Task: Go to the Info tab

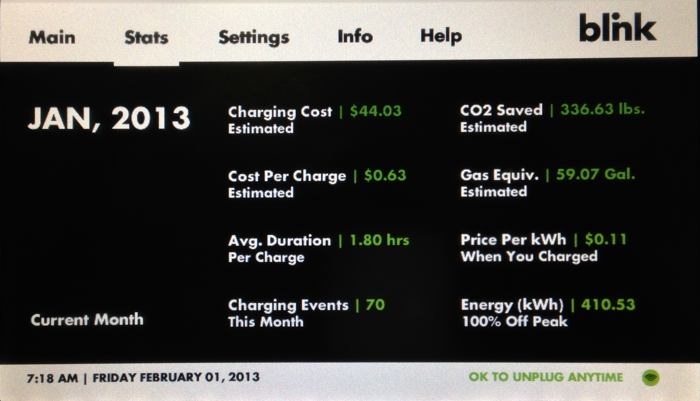Action: [x=355, y=36]
